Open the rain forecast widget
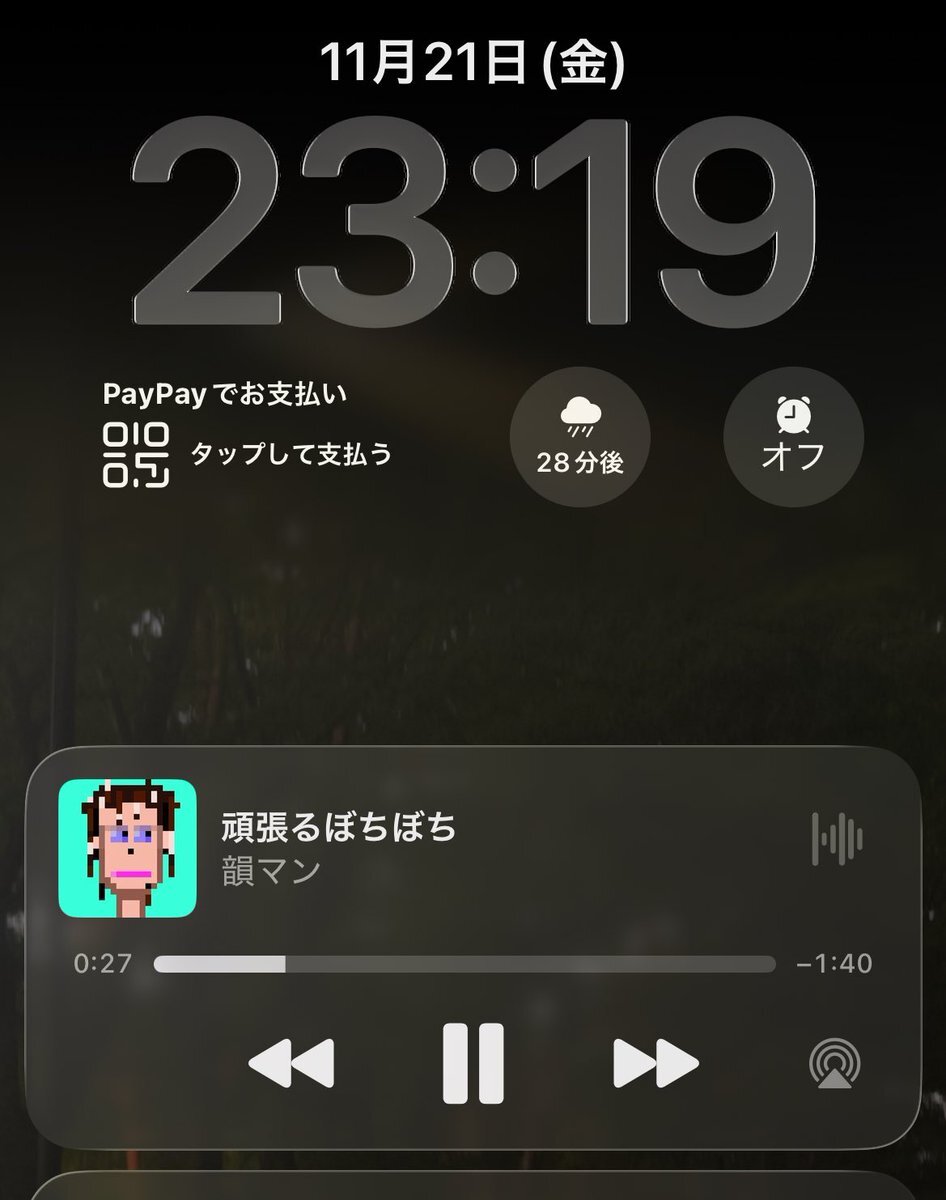The image size is (946, 1200). pyautogui.click(x=580, y=437)
